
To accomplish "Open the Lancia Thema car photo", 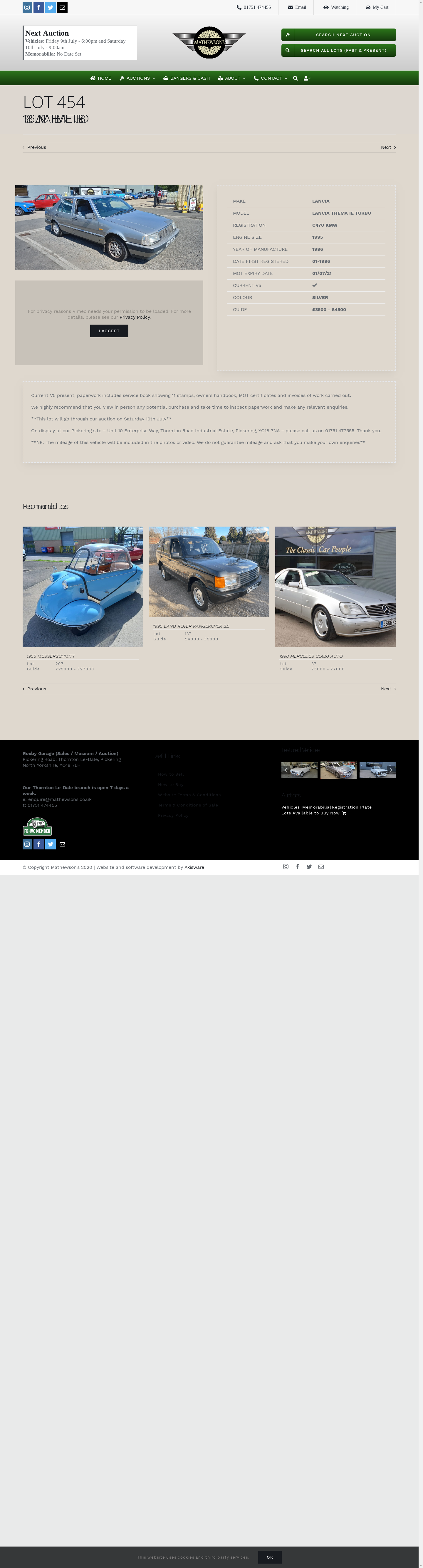I will pyautogui.click(x=109, y=227).
